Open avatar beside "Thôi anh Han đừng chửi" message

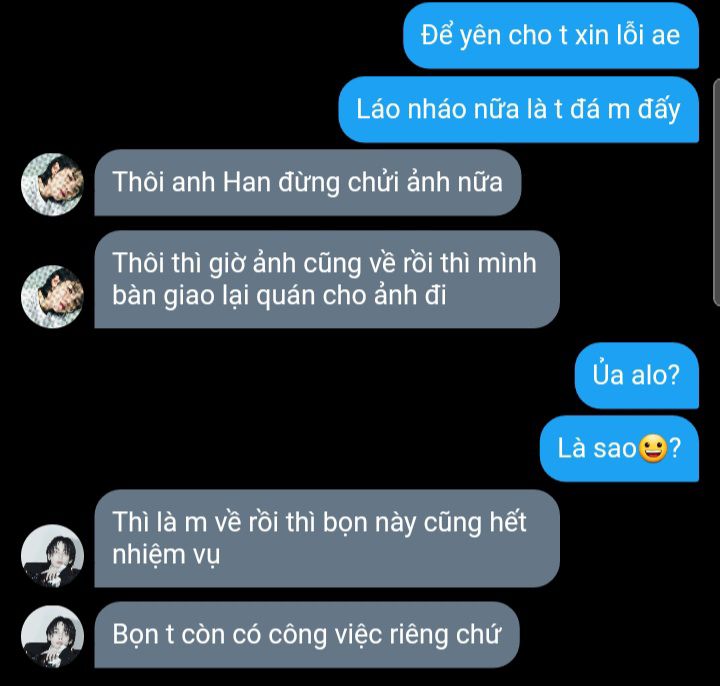tap(52, 184)
